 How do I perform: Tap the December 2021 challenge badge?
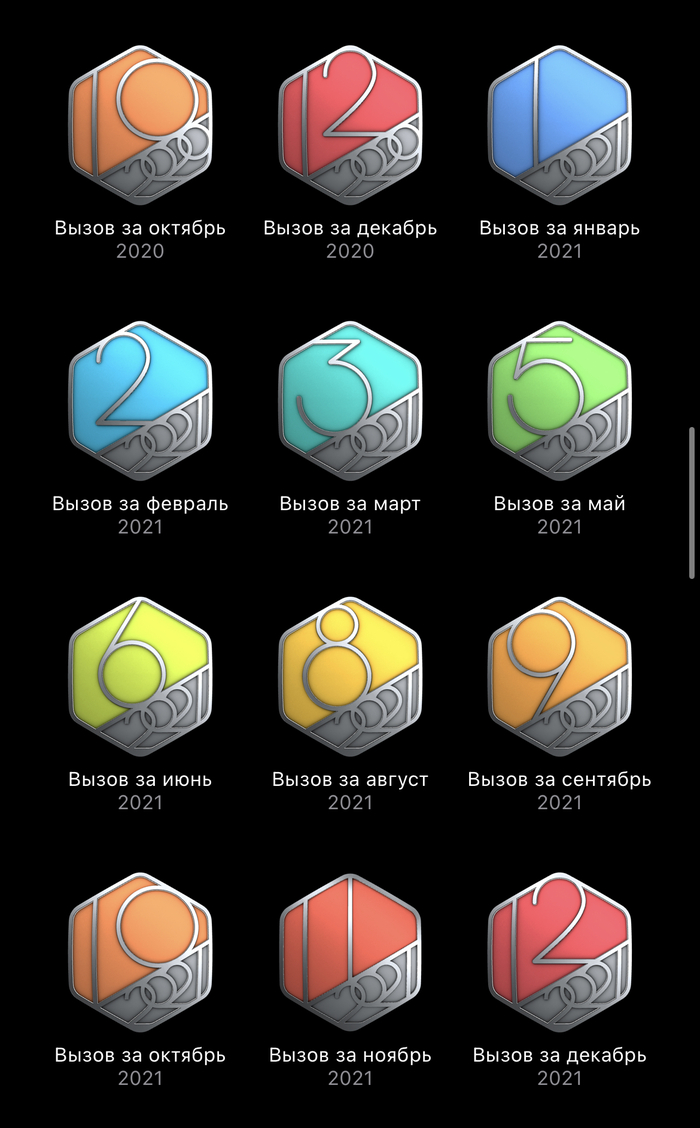click(x=560, y=952)
